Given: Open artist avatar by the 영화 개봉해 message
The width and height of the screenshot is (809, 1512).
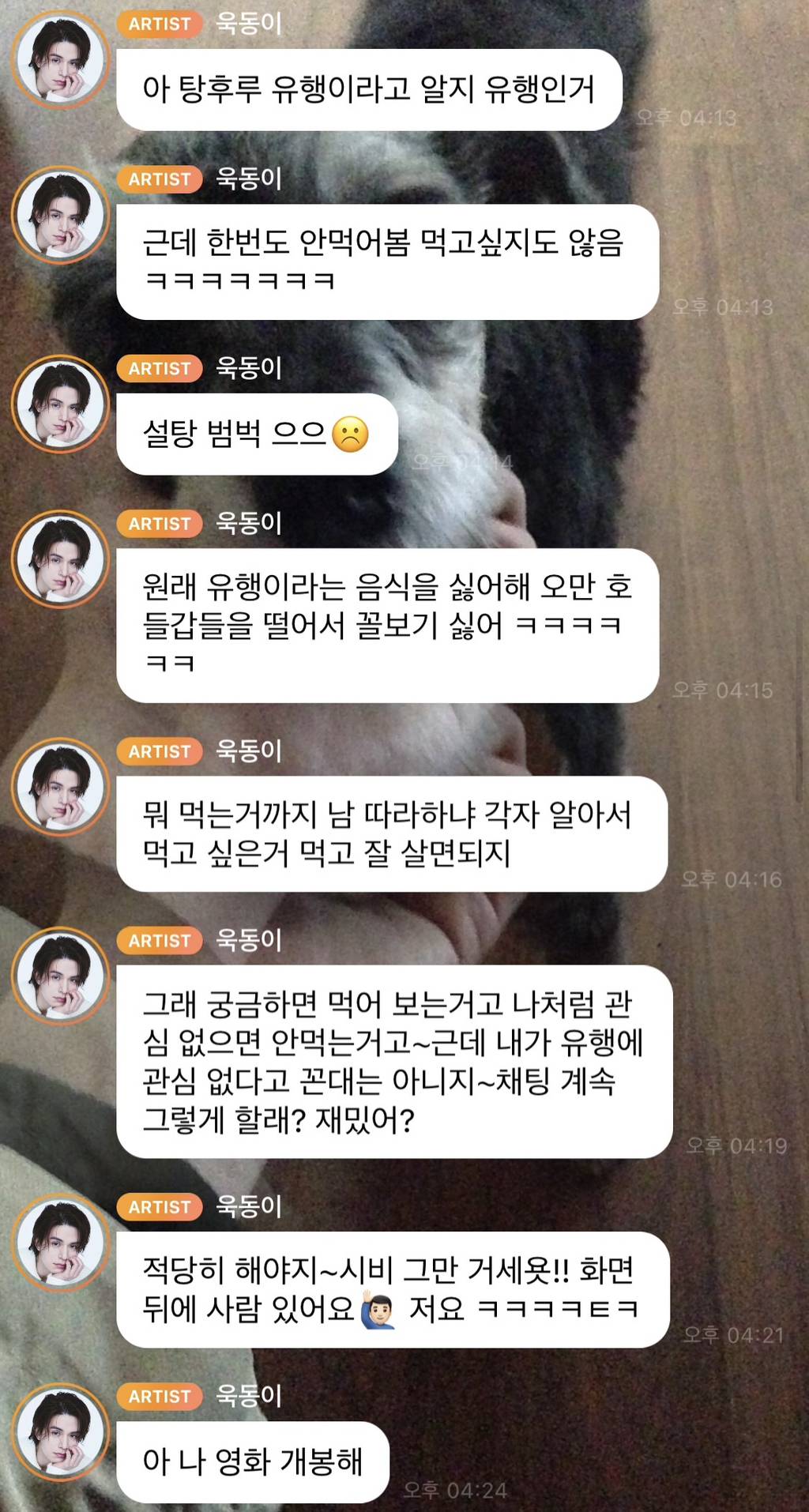Looking at the screenshot, I should click(61, 1431).
